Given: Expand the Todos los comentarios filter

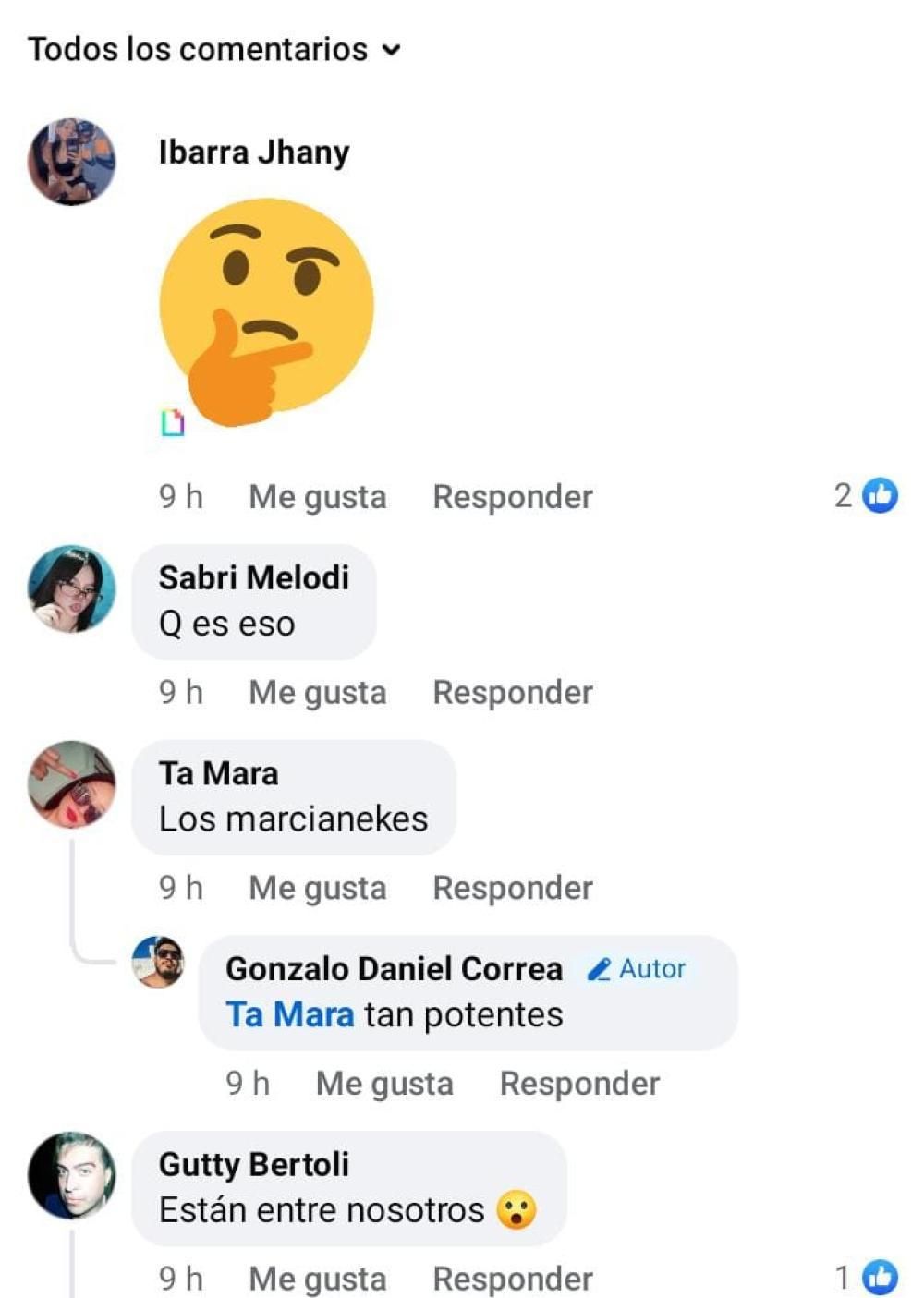Looking at the screenshot, I should coord(214,49).
